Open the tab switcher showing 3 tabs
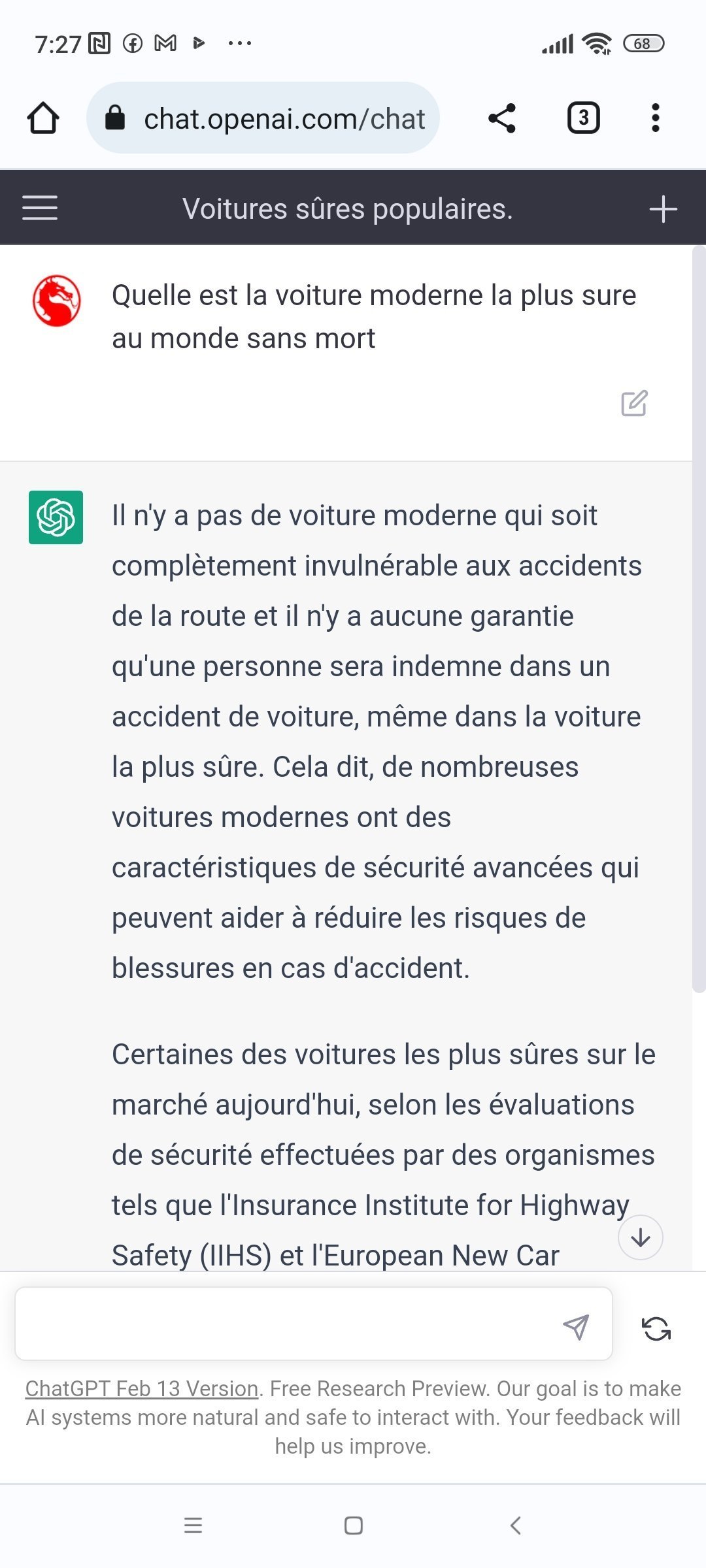This screenshot has width=706, height=1568. pos(583,118)
